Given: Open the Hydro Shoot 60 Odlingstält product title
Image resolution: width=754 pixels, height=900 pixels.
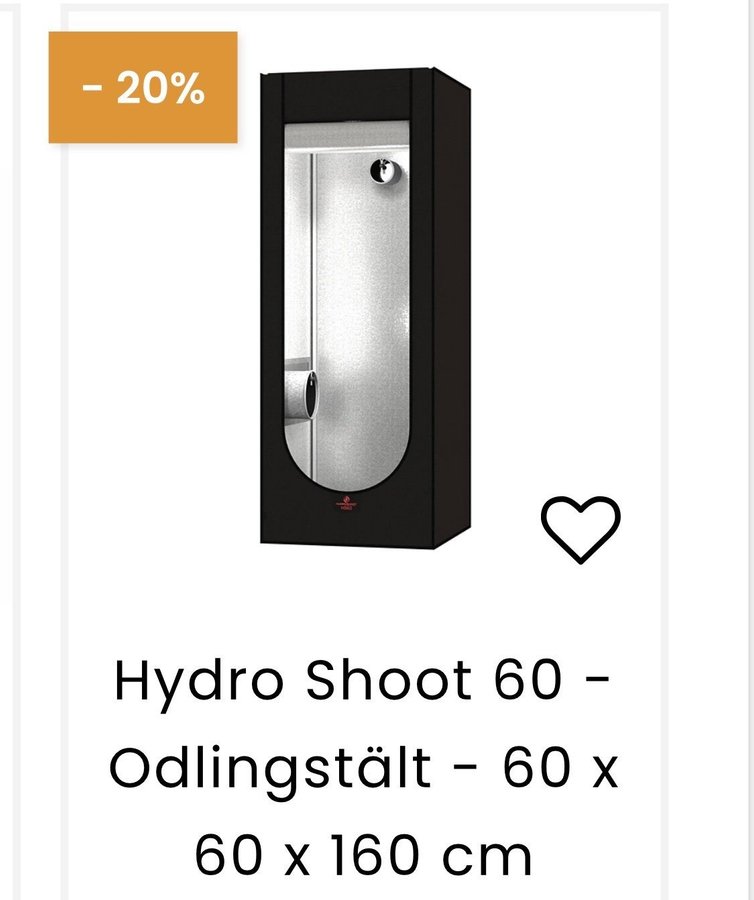Looking at the screenshot, I should (x=364, y=769).
